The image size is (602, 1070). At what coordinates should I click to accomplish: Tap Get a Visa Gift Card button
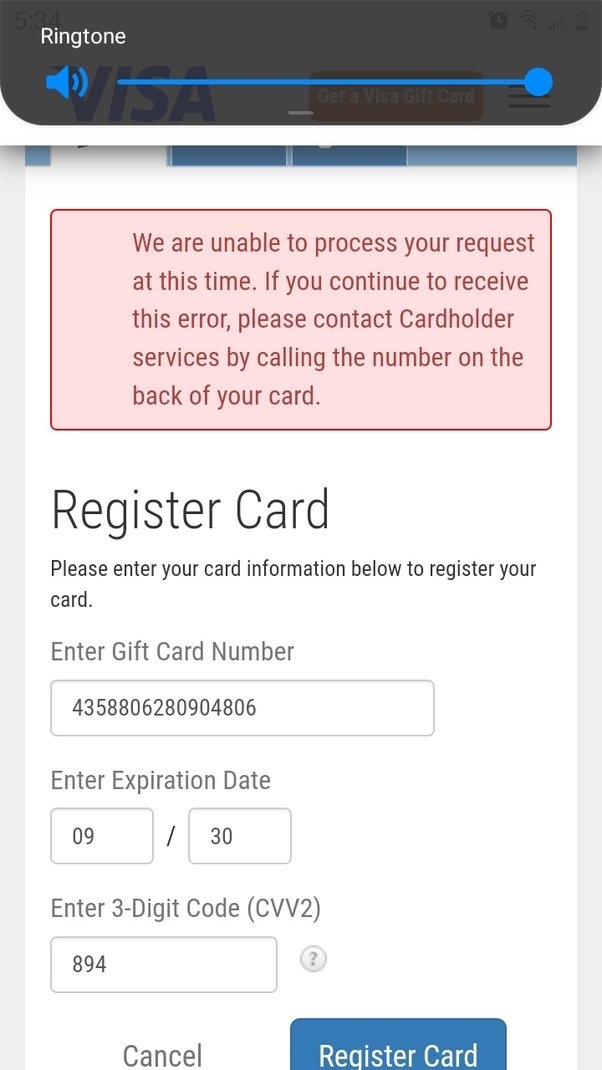point(396,96)
